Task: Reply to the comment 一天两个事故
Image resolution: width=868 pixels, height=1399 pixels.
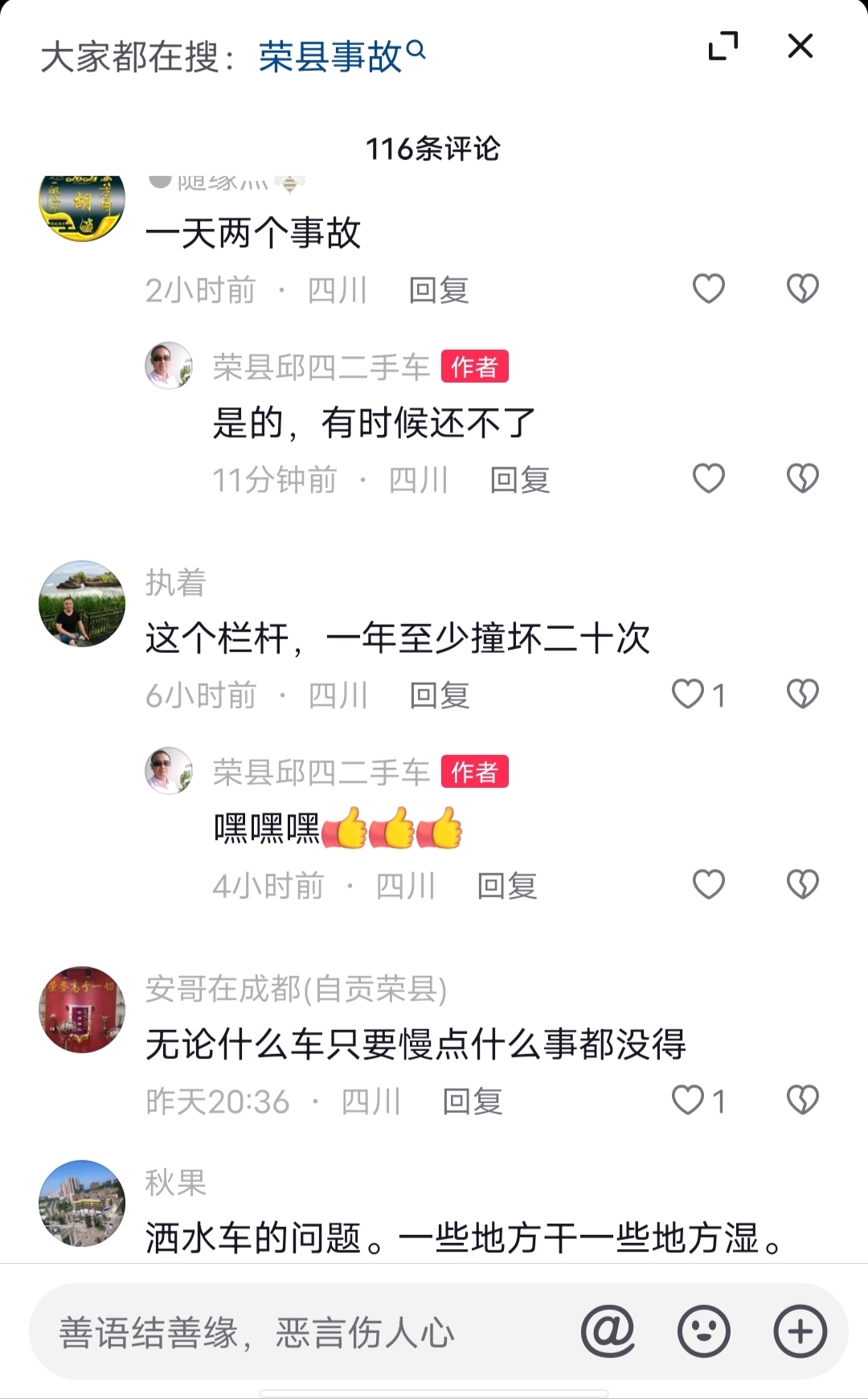Action: click(439, 290)
